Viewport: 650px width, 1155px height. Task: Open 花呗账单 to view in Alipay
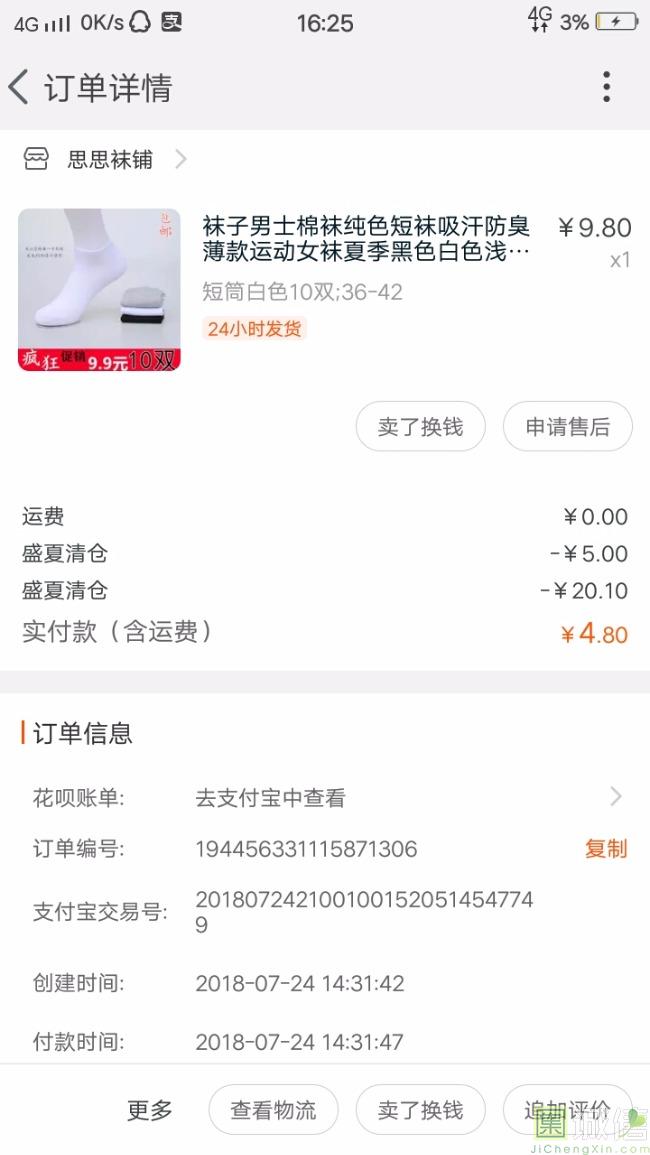pos(325,797)
